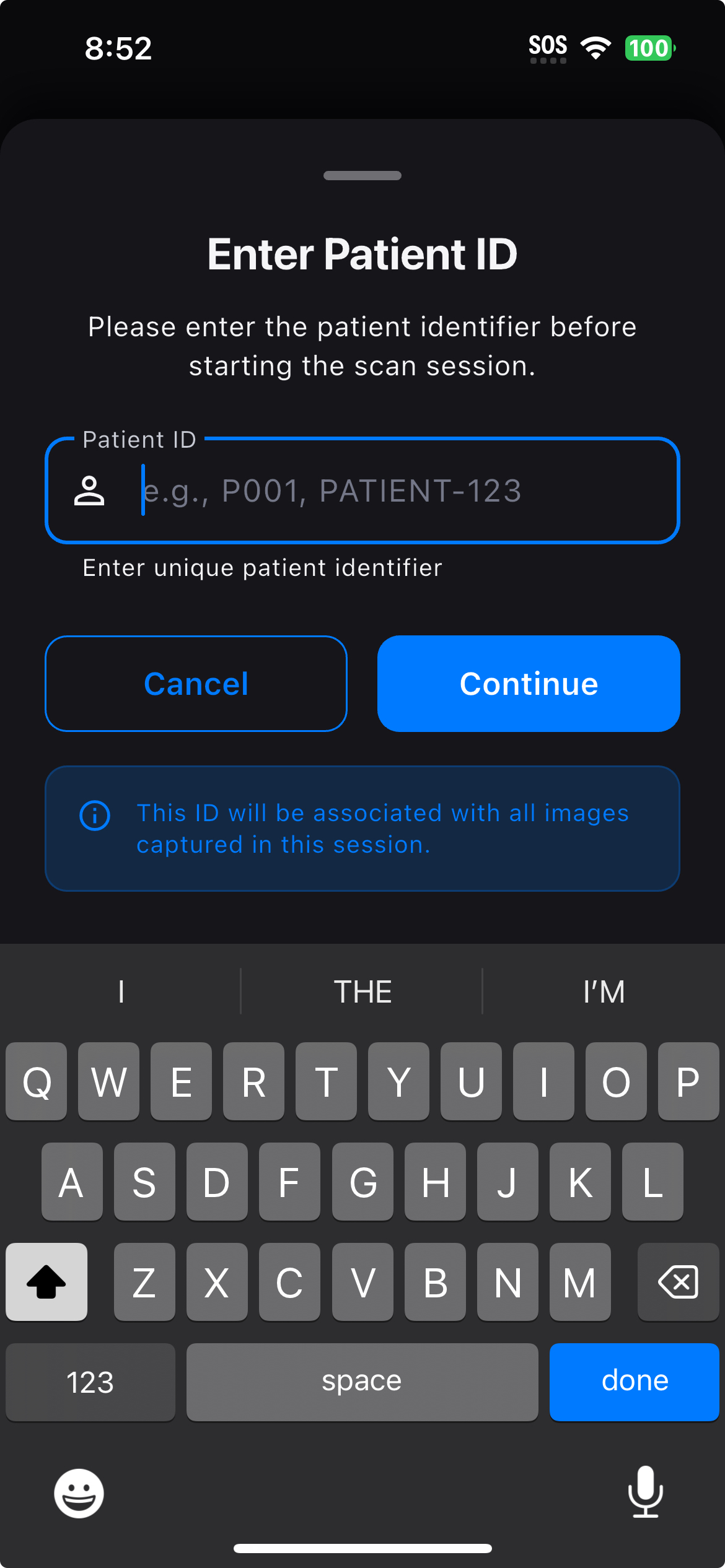This screenshot has width=725, height=1568.
Task: Tap Cancel to dismiss the dialog
Action: (196, 683)
